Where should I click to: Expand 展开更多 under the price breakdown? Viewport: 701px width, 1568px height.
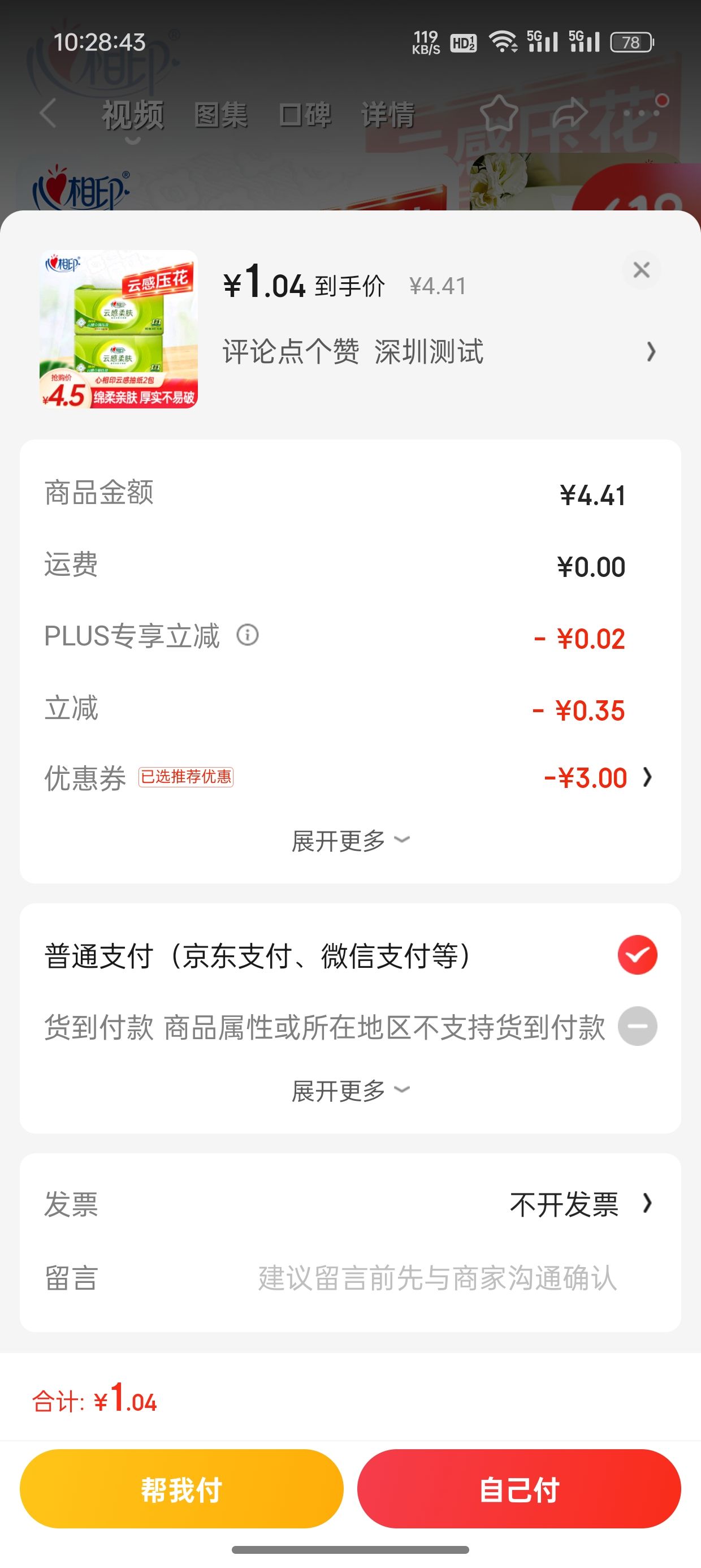point(350,841)
